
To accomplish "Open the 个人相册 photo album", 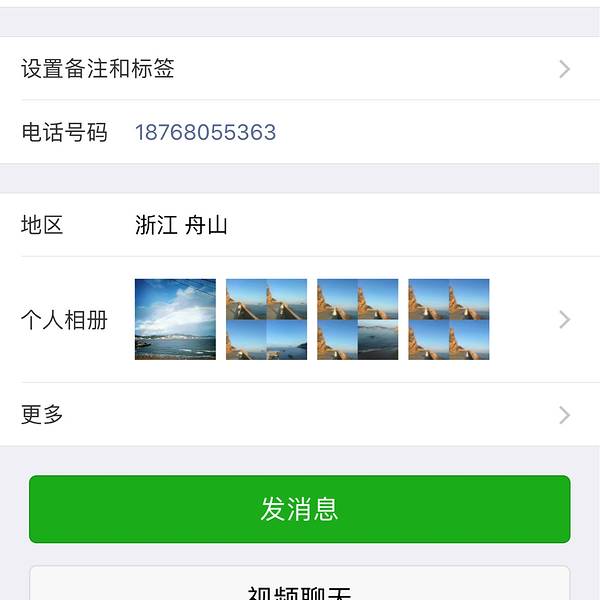I will tap(300, 320).
